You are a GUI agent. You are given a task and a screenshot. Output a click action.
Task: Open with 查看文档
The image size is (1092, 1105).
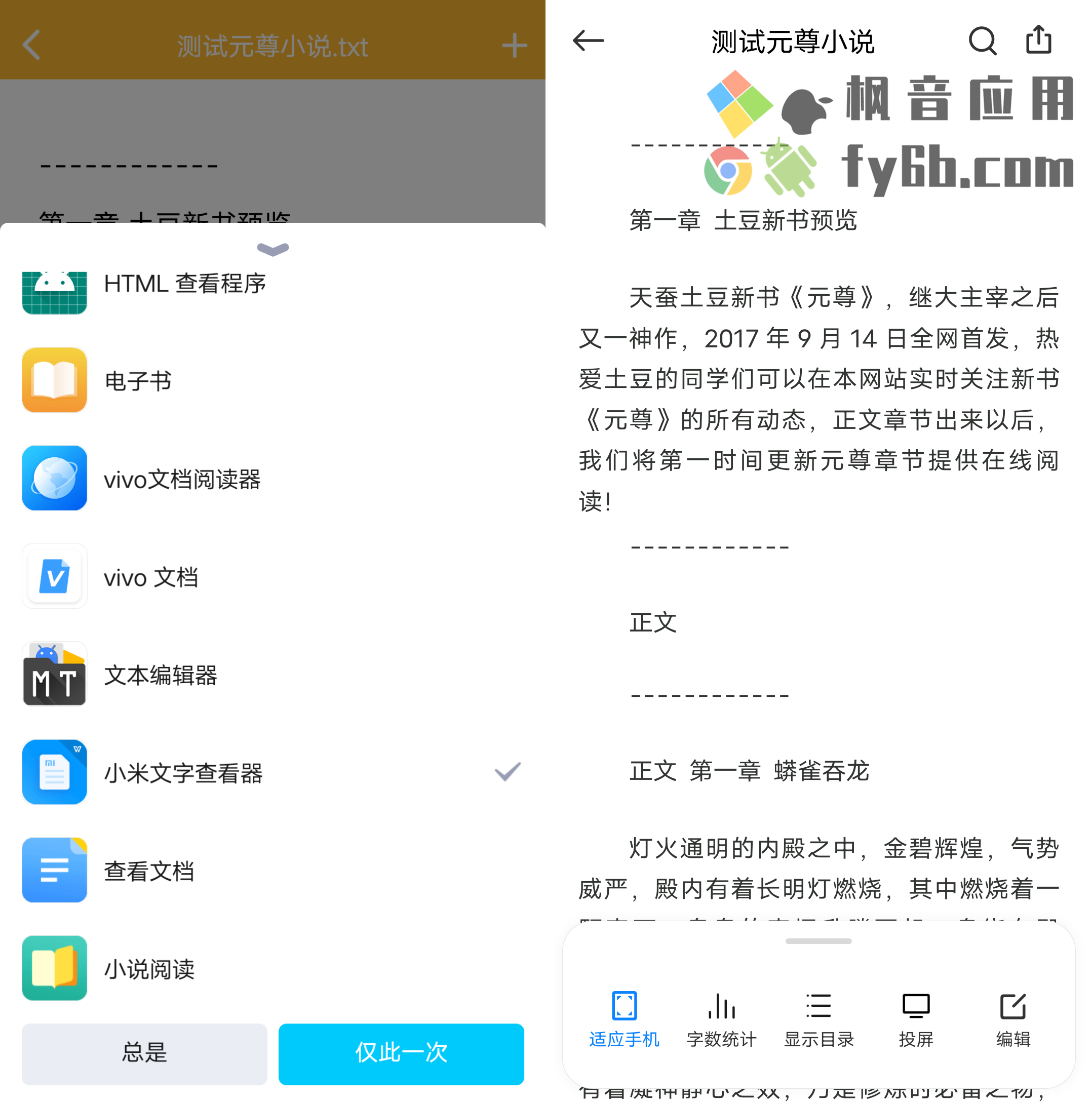149,871
